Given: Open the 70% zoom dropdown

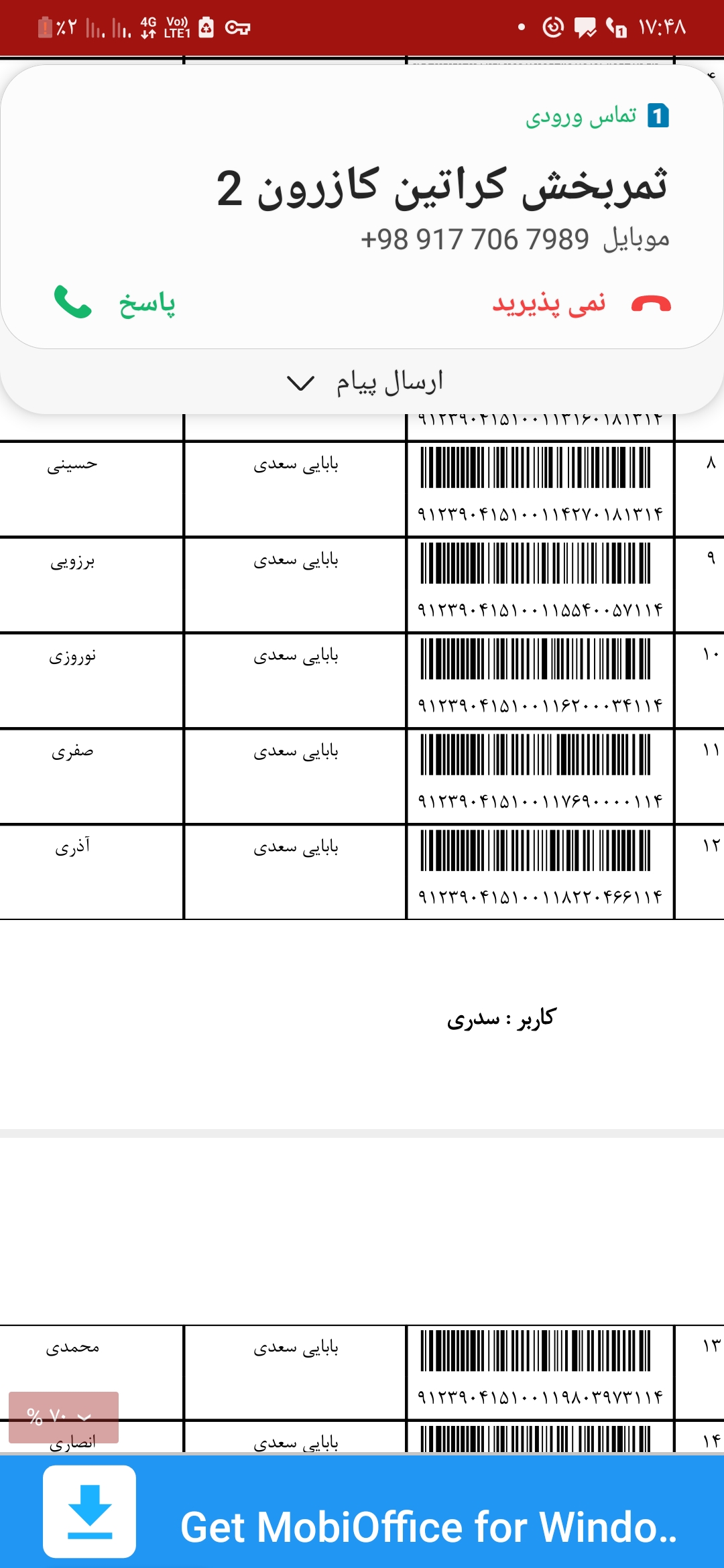Looking at the screenshot, I should [x=64, y=1417].
